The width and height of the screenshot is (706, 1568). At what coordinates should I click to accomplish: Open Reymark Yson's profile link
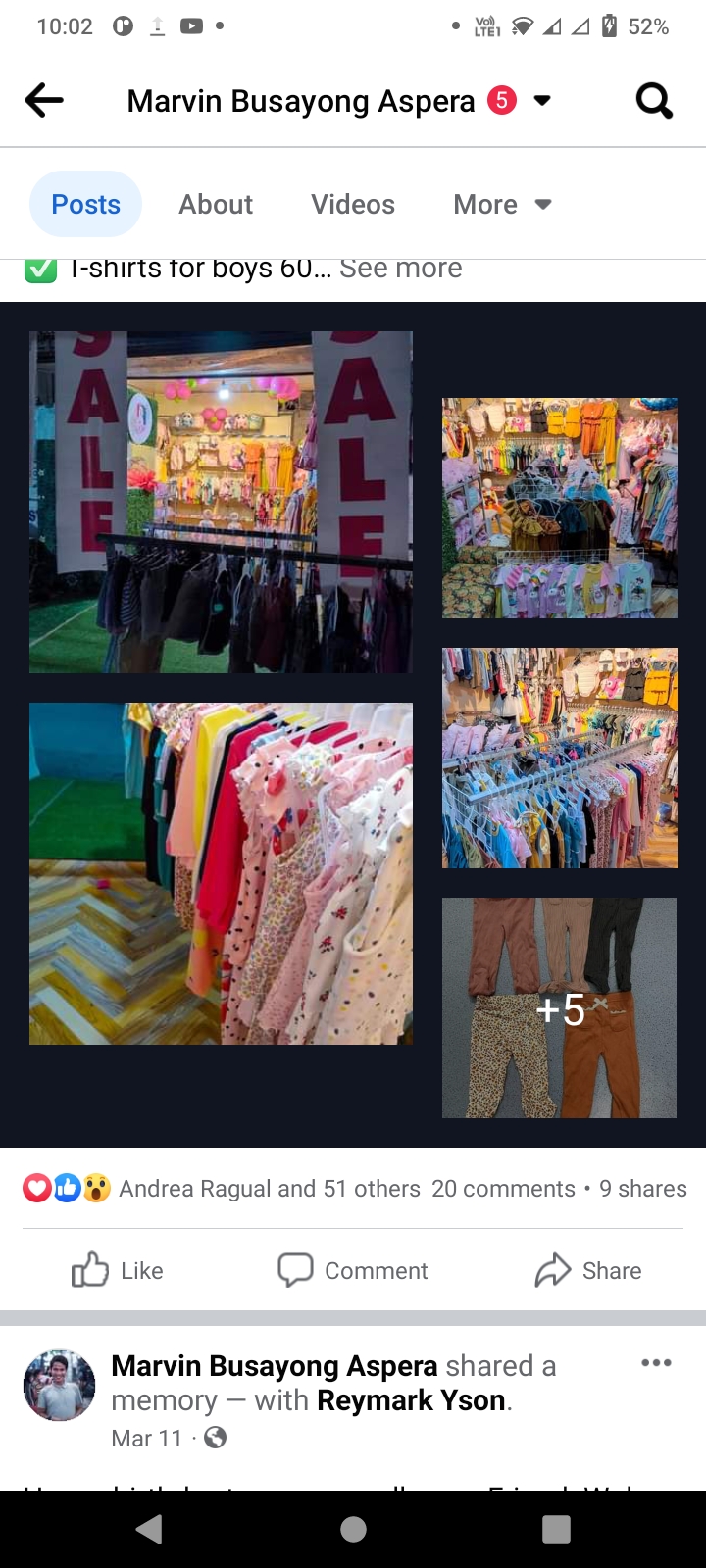tap(411, 1400)
